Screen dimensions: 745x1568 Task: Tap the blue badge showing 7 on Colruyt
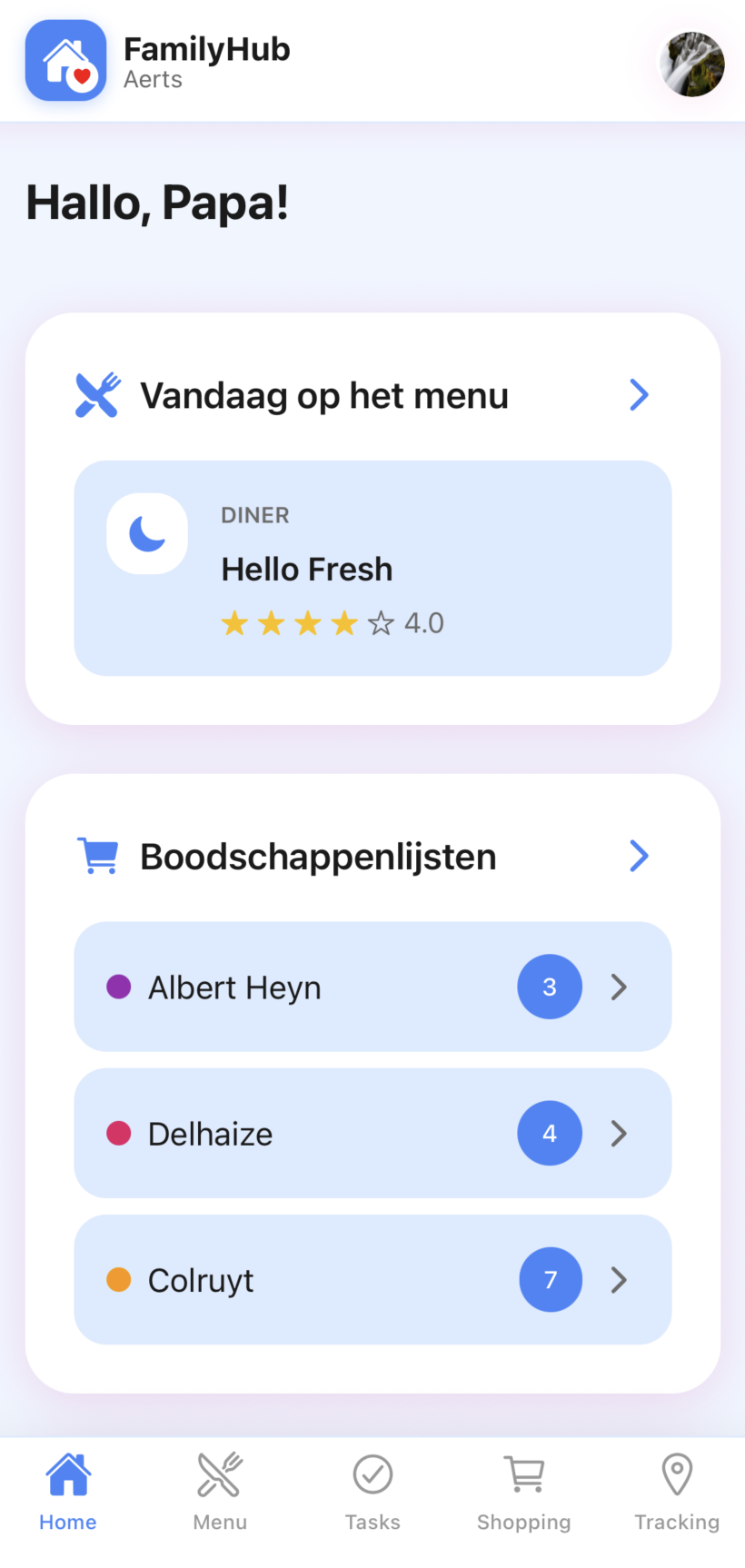tap(551, 1279)
